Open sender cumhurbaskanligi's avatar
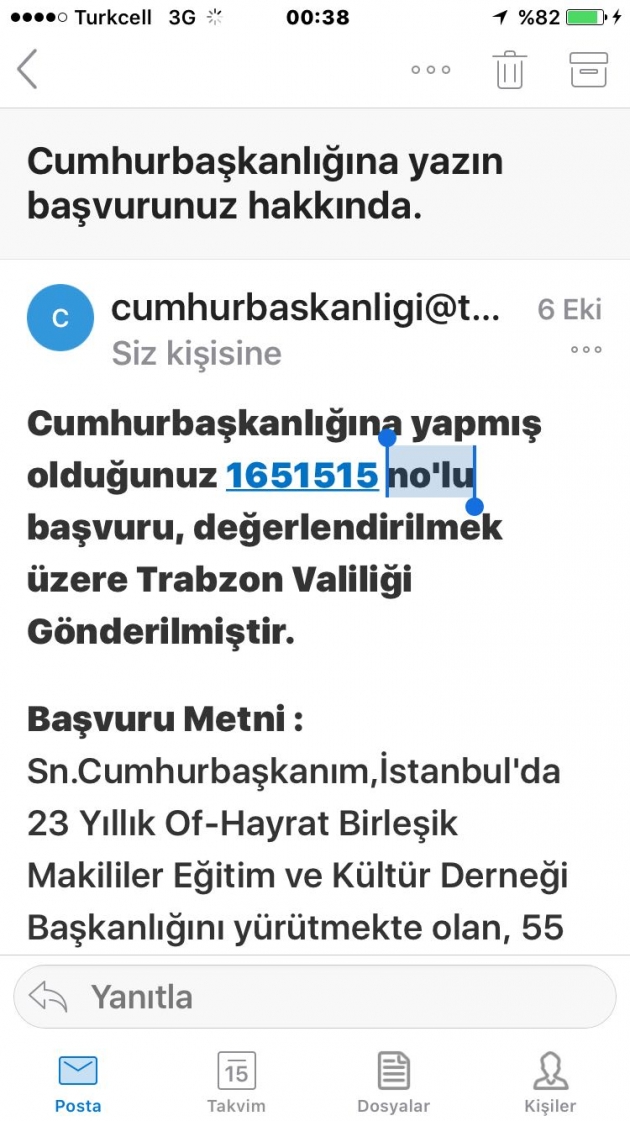This screenshot has height=1121, width=630. (x=60, y=317)
